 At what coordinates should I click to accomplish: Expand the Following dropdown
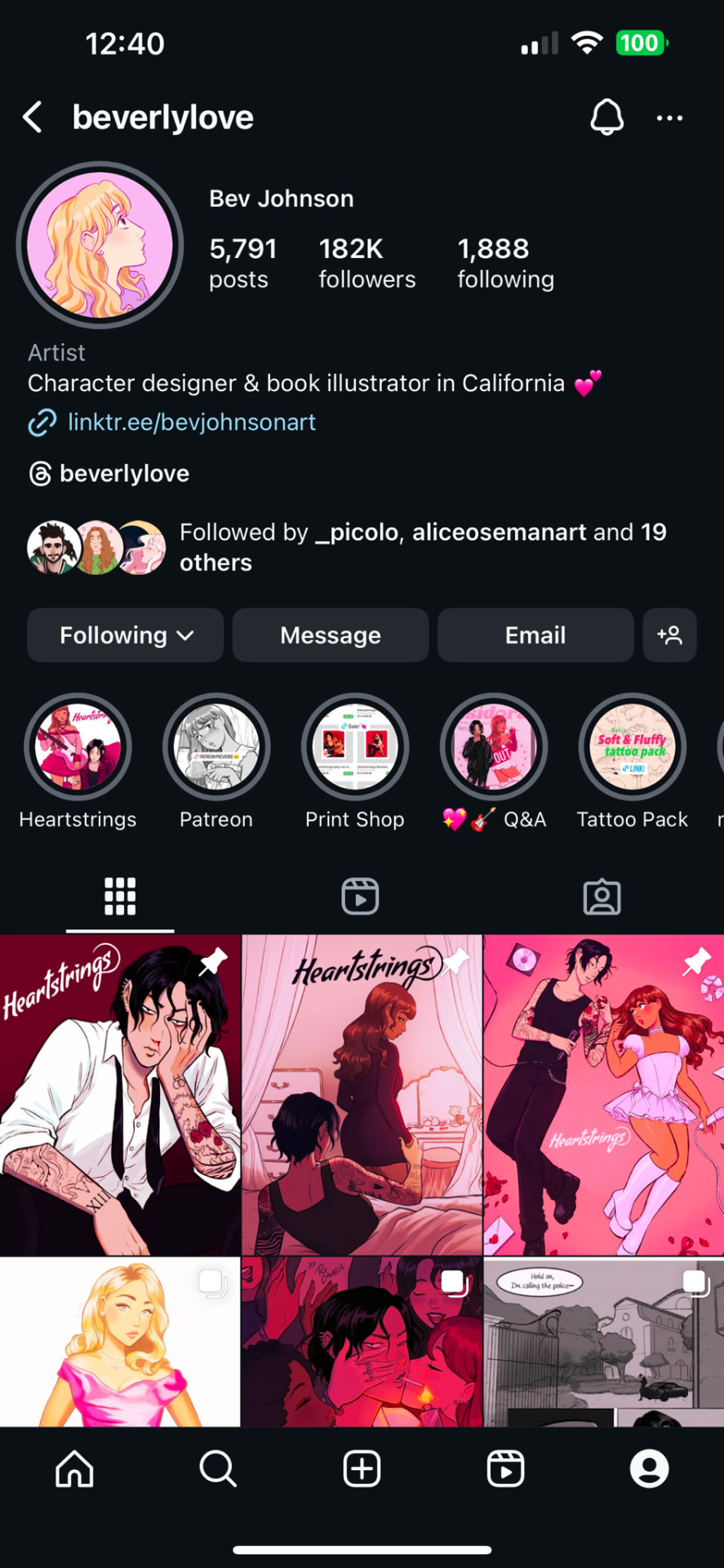point(126,635)
